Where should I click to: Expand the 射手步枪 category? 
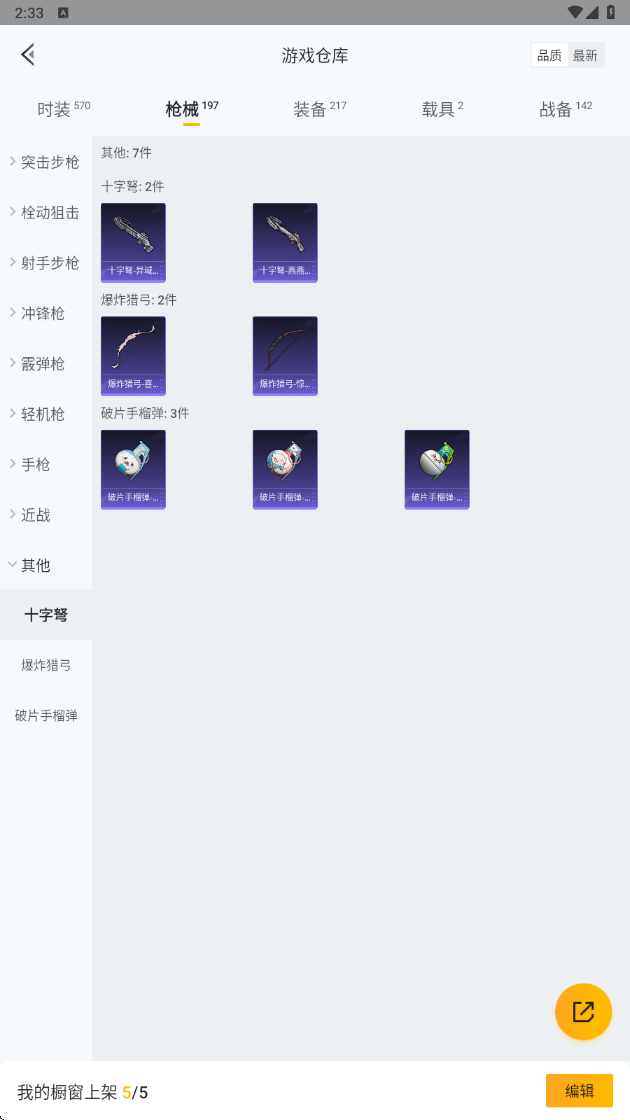tap(46, 263)
